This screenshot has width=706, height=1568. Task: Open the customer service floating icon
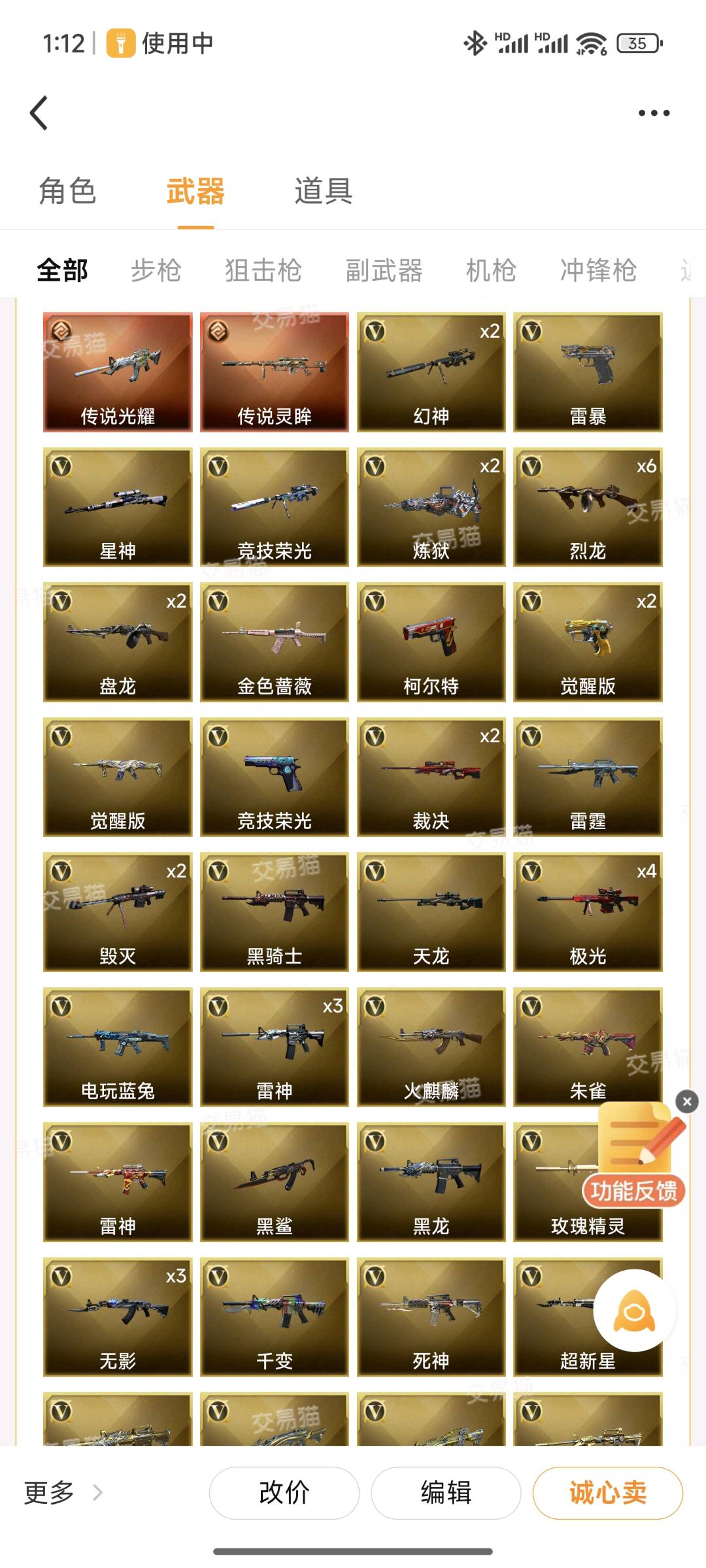(634, 1311)
